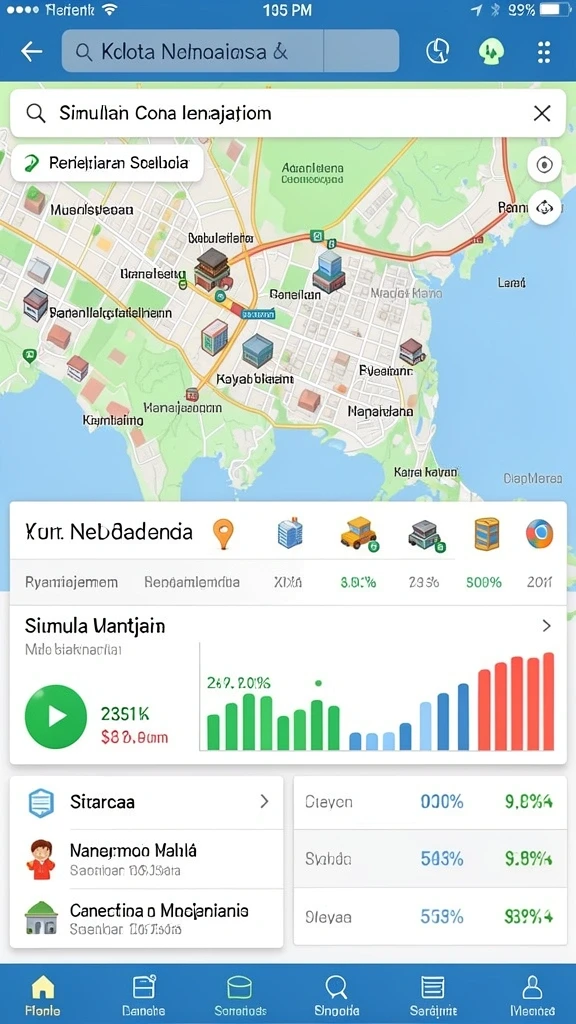The width and height of the screenshot is (576, 1024).
Task: Center map with the location target button
Action: point(544,165)
